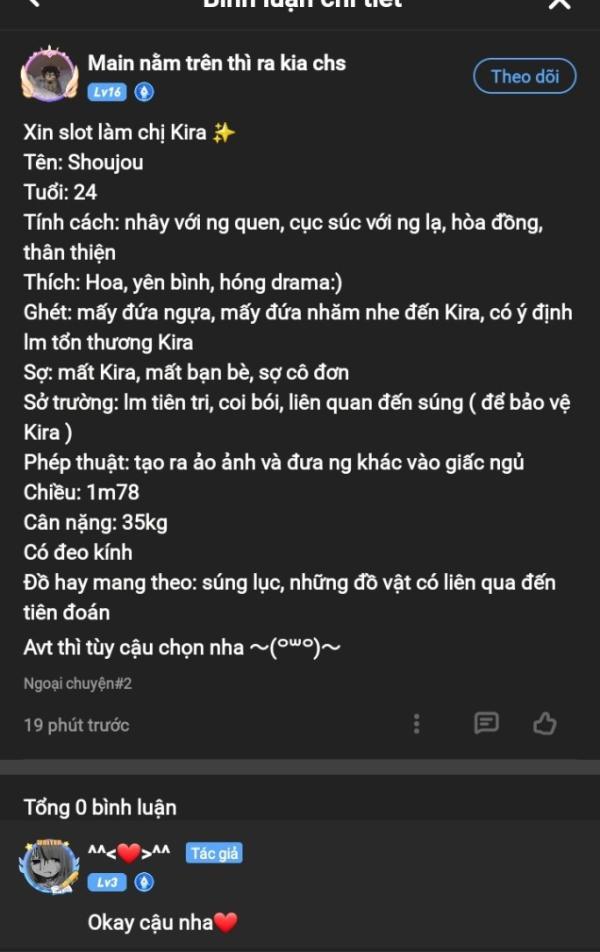Open the main commenter's profile avatar

(49, 74)
